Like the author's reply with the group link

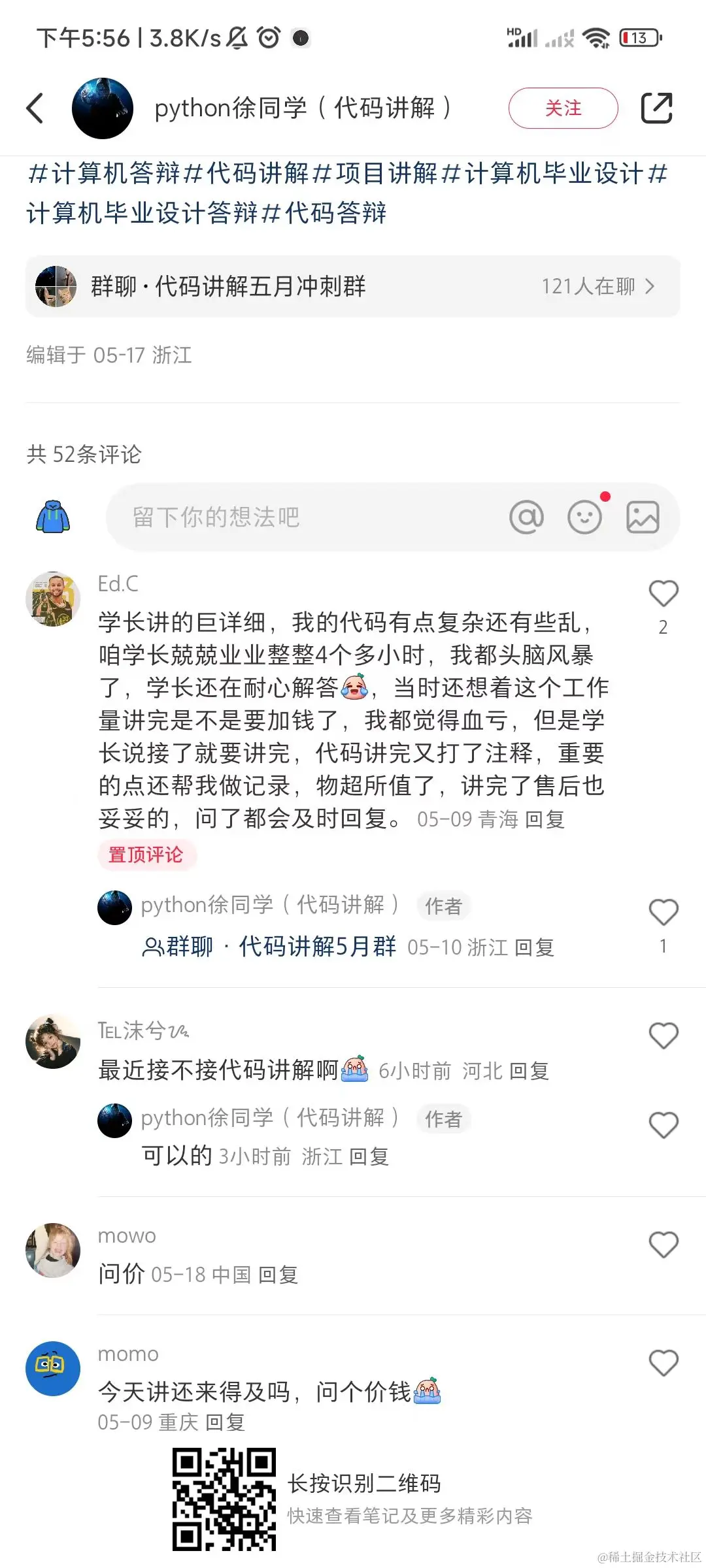coord(663,913)
